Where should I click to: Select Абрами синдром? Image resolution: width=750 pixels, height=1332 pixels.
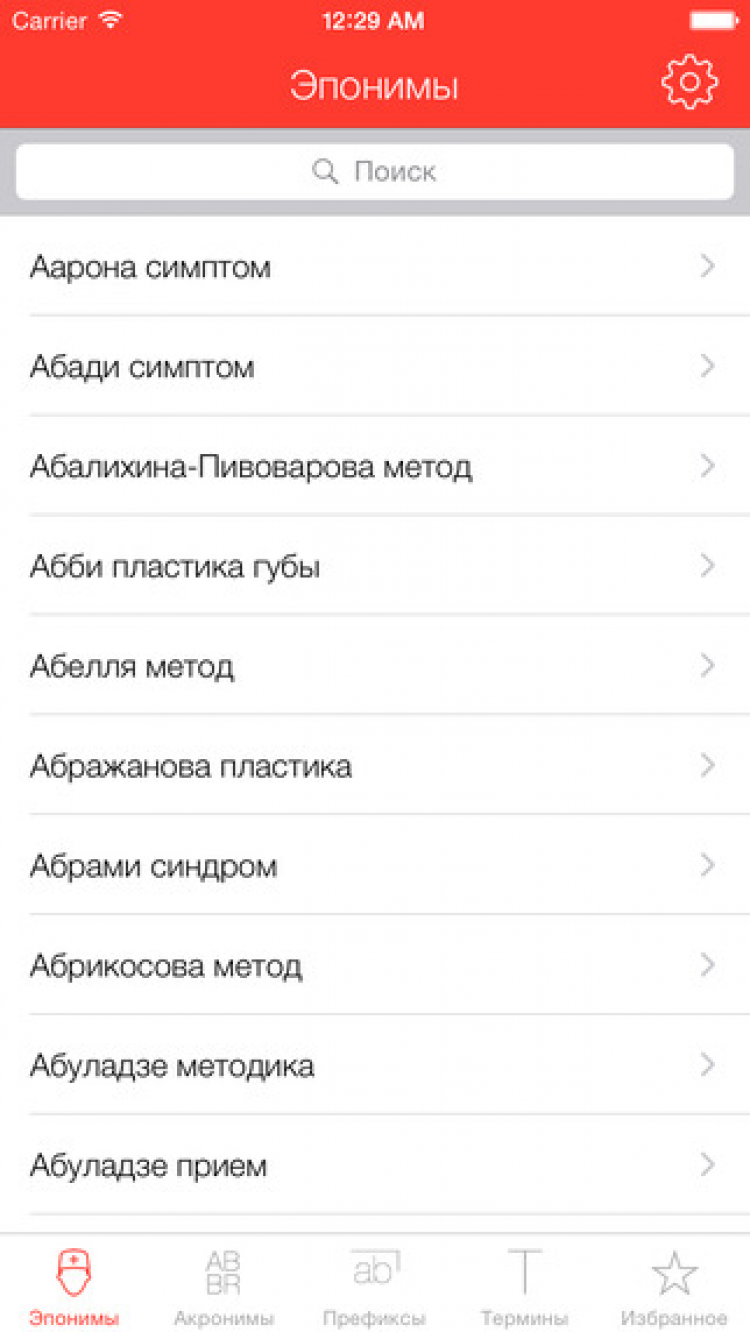pyautogui.click(x=375, y=866)
